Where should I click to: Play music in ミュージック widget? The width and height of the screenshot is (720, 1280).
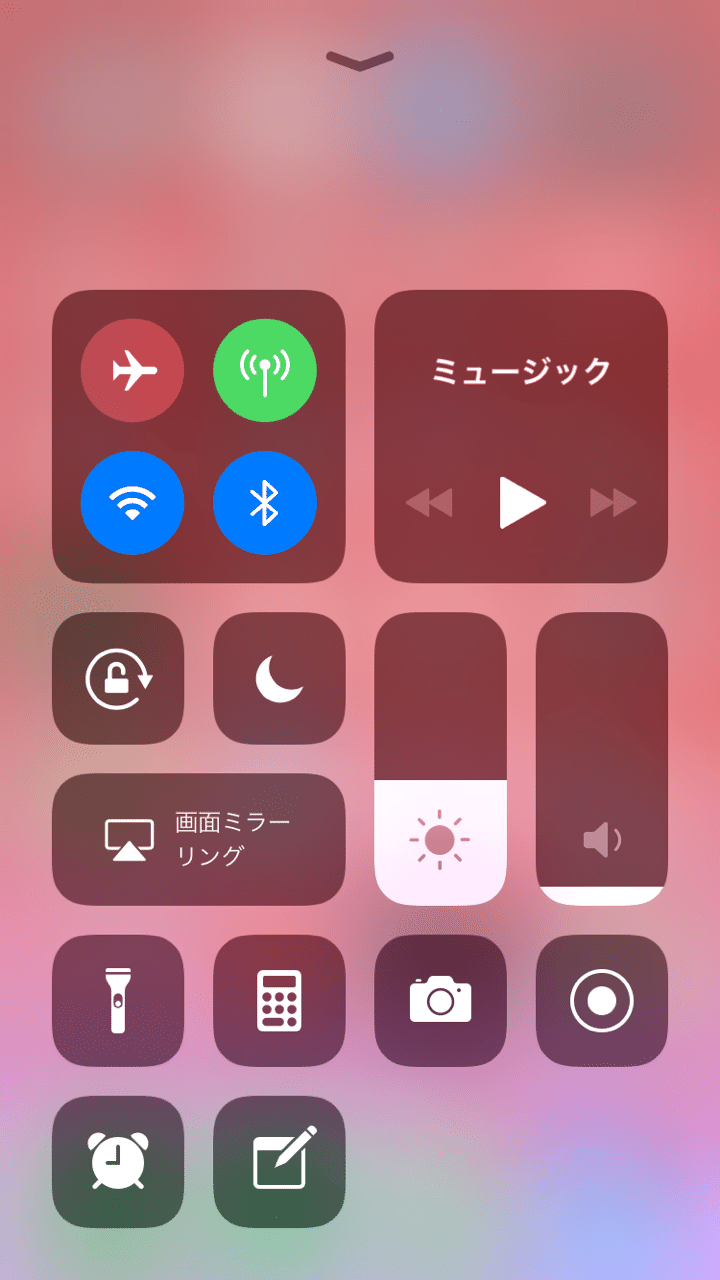(522, 502)
